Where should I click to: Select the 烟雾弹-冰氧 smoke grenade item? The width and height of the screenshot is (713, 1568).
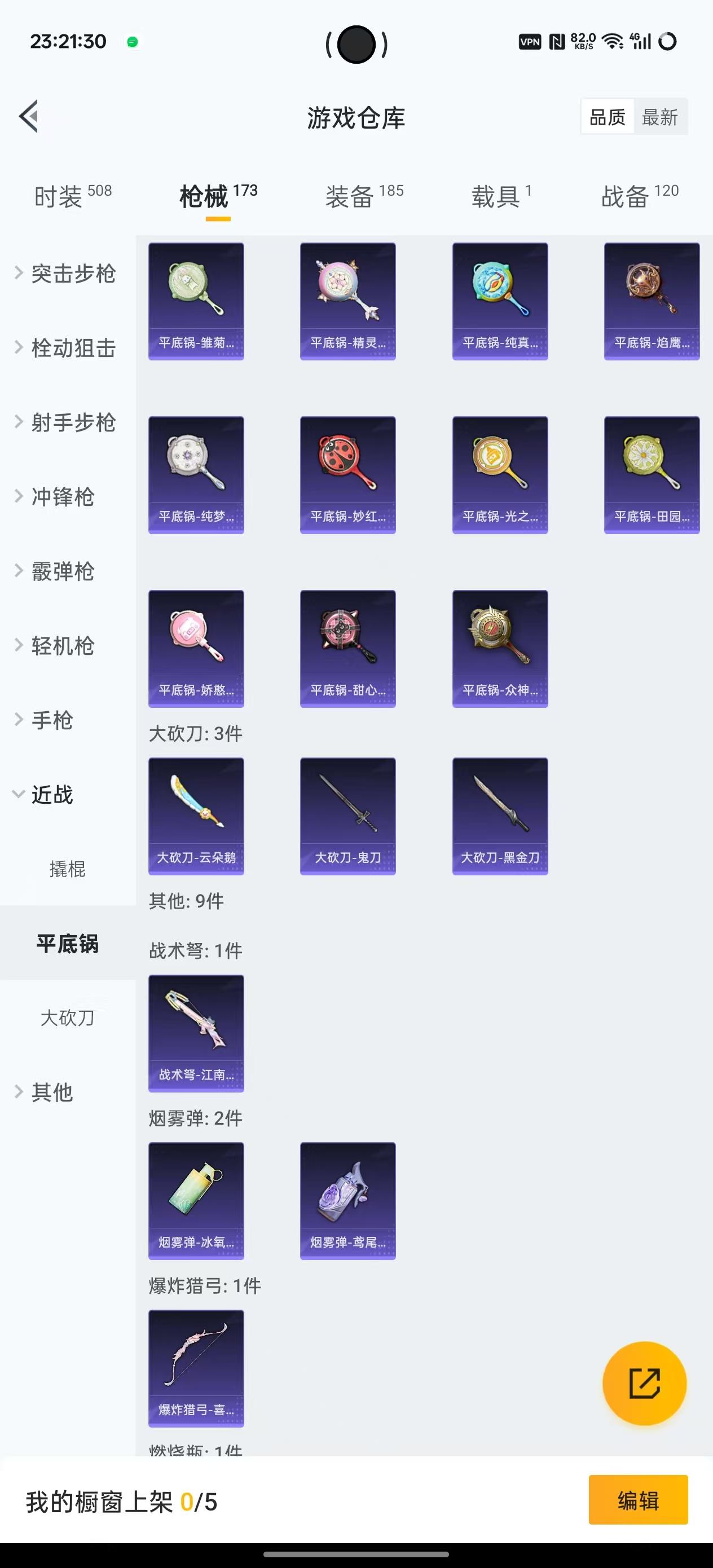pos(196,1198)
